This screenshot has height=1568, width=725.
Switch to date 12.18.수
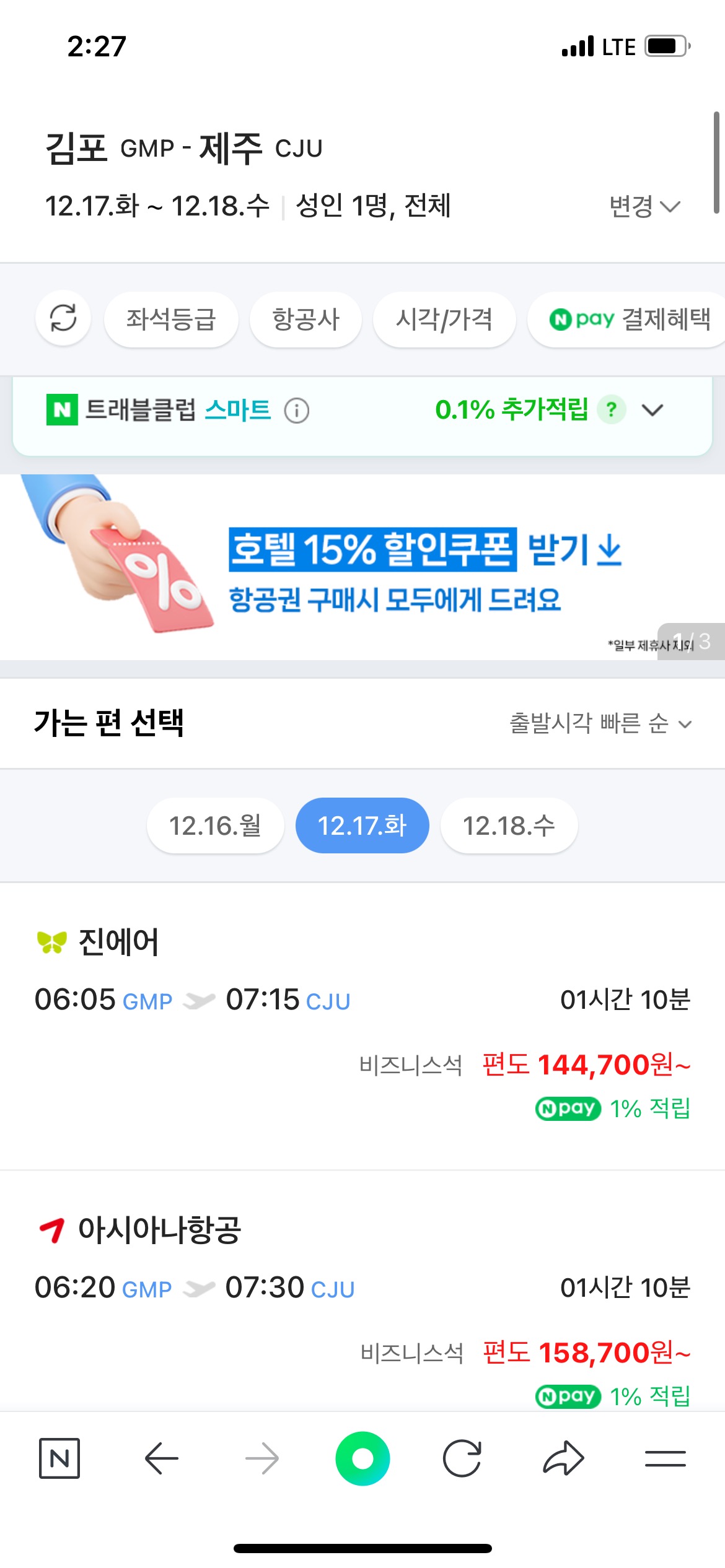click(509, 825)
